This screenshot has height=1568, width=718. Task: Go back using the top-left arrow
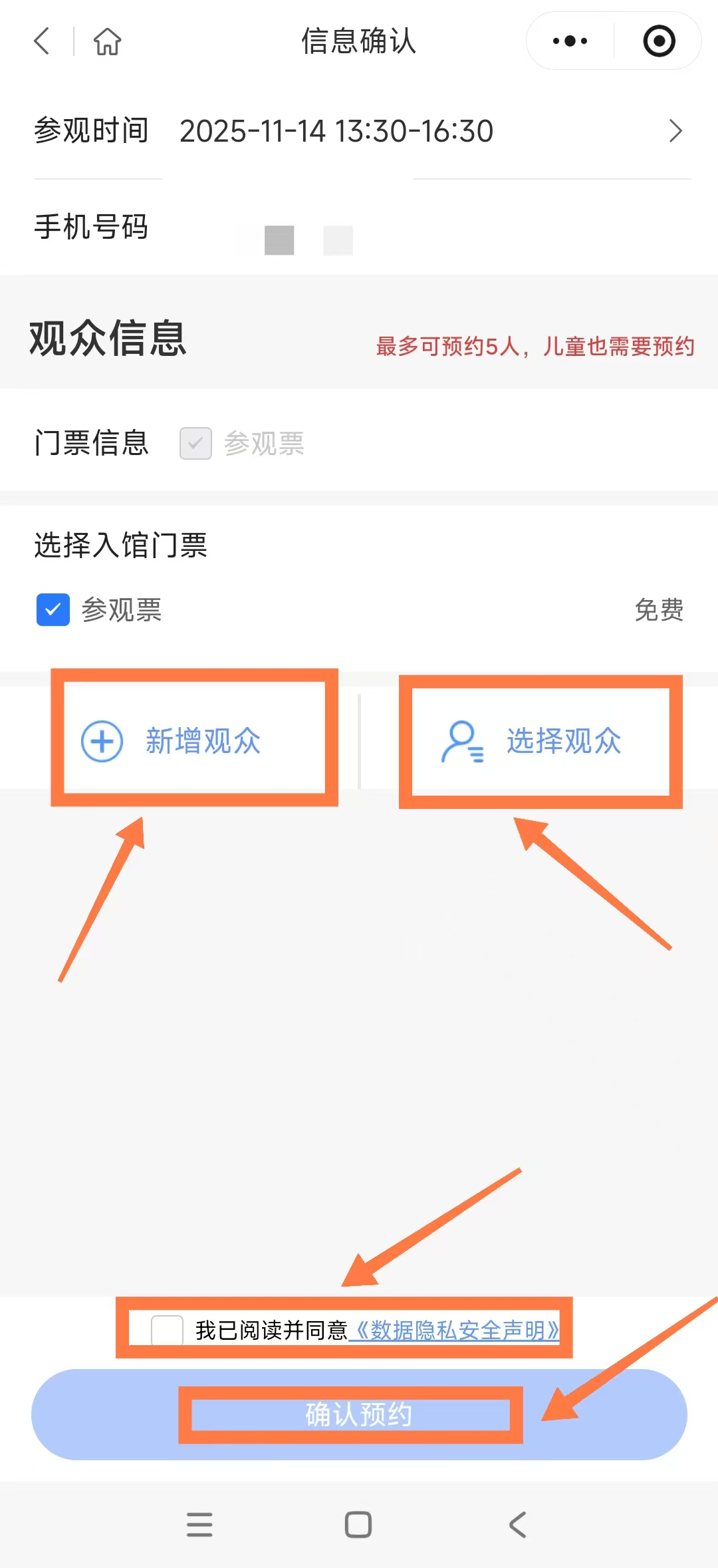coord(42,41)
